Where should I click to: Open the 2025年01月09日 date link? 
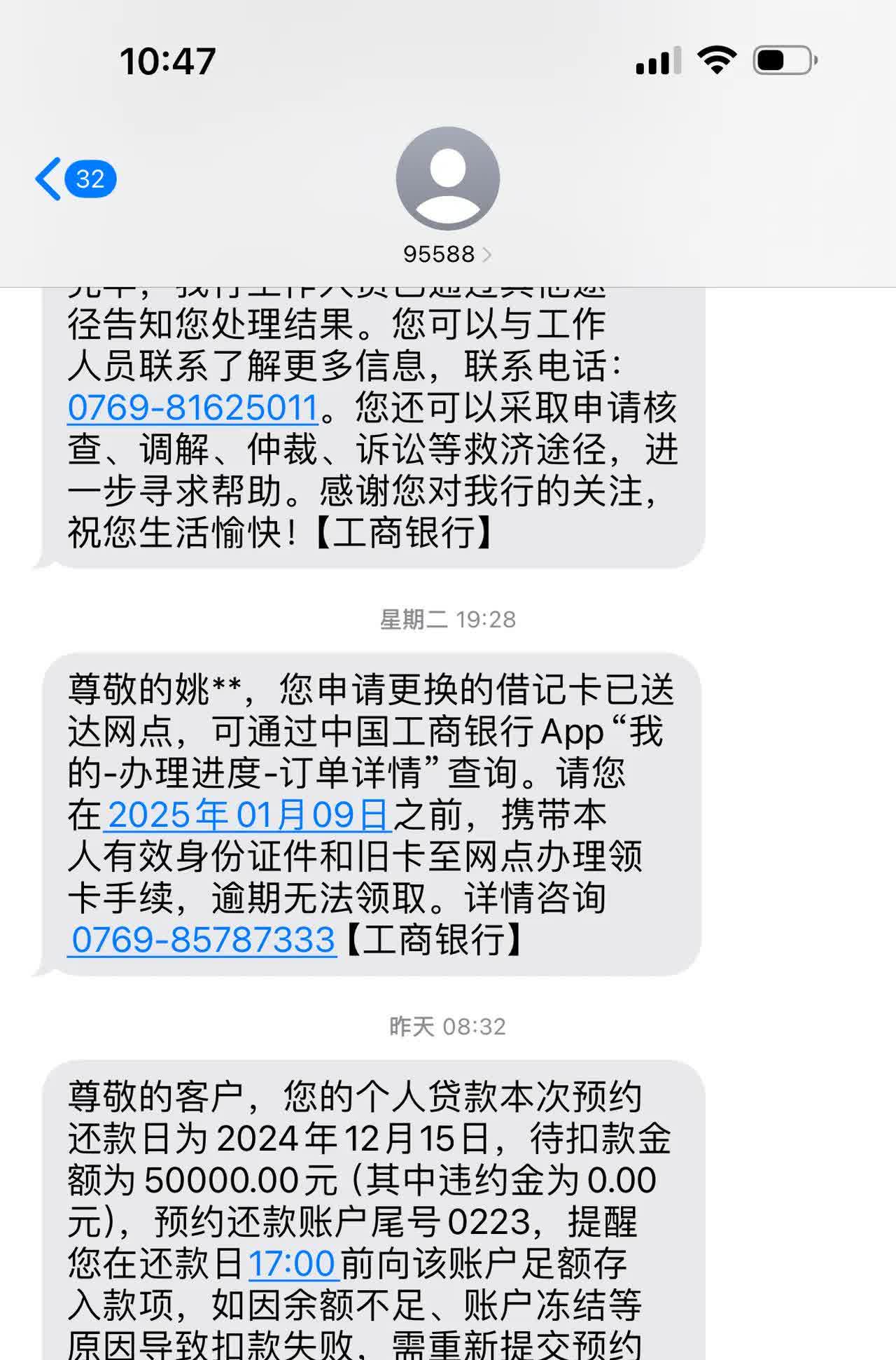[247, 815]
